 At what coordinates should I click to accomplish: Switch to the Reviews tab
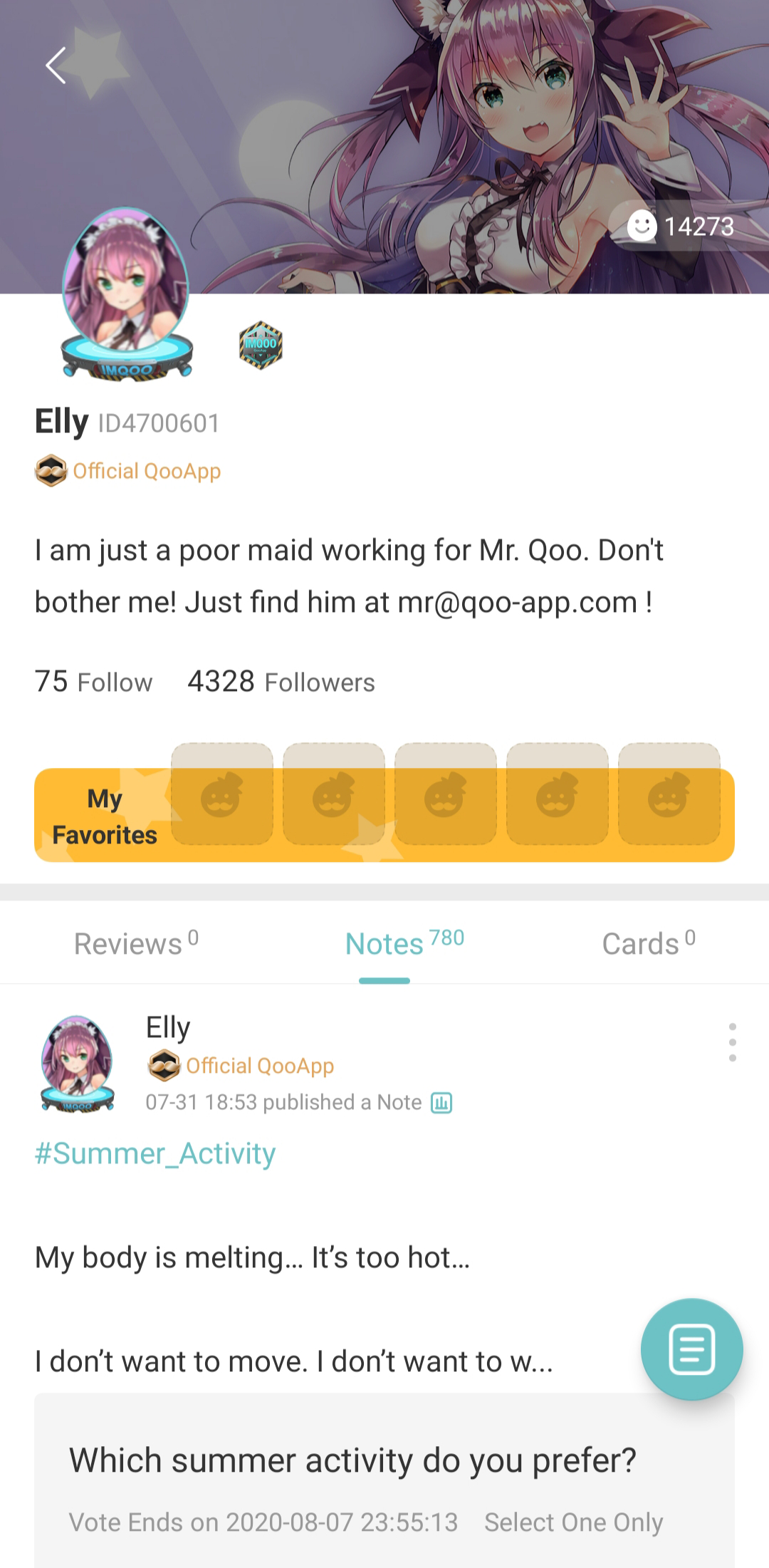click(136, 943)
